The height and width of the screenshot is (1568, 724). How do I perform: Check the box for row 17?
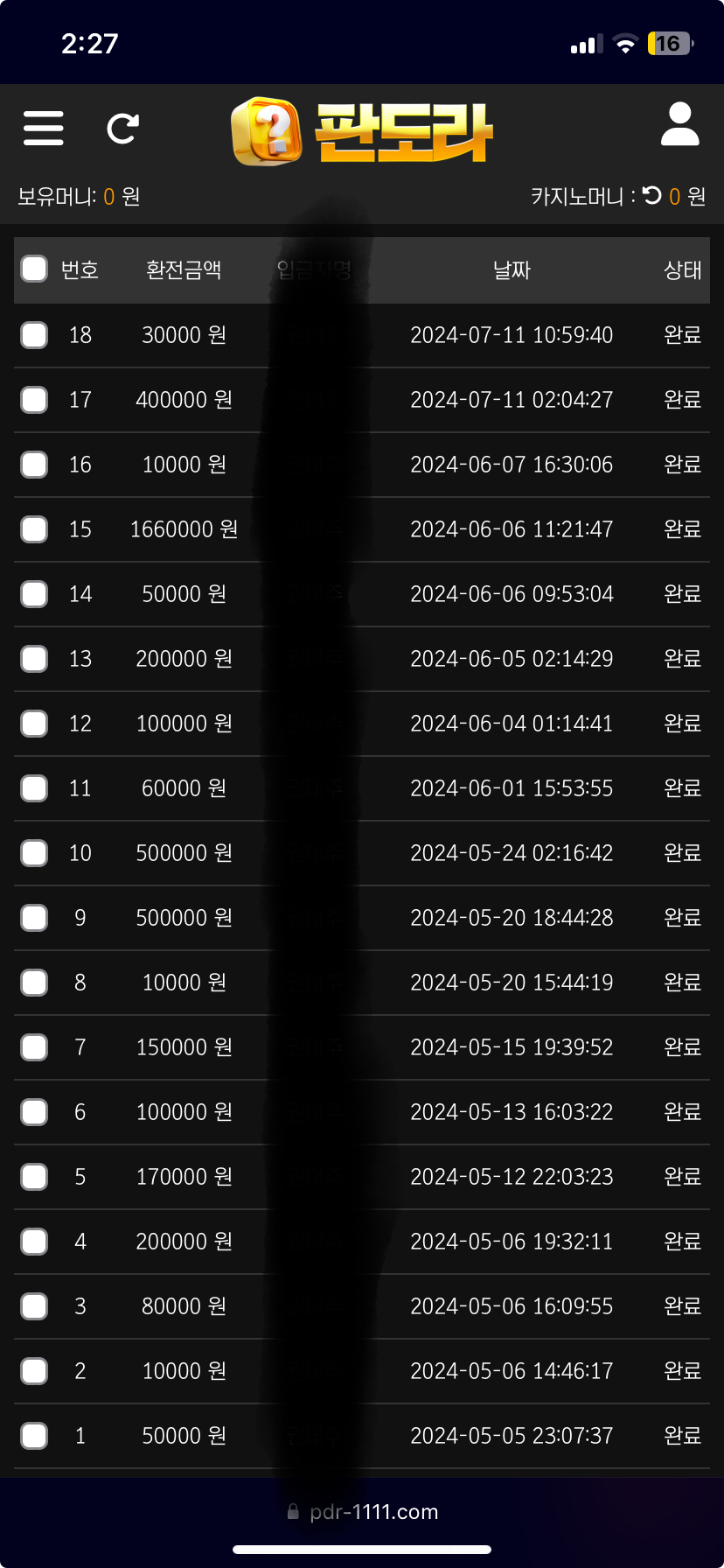[34, 399]
